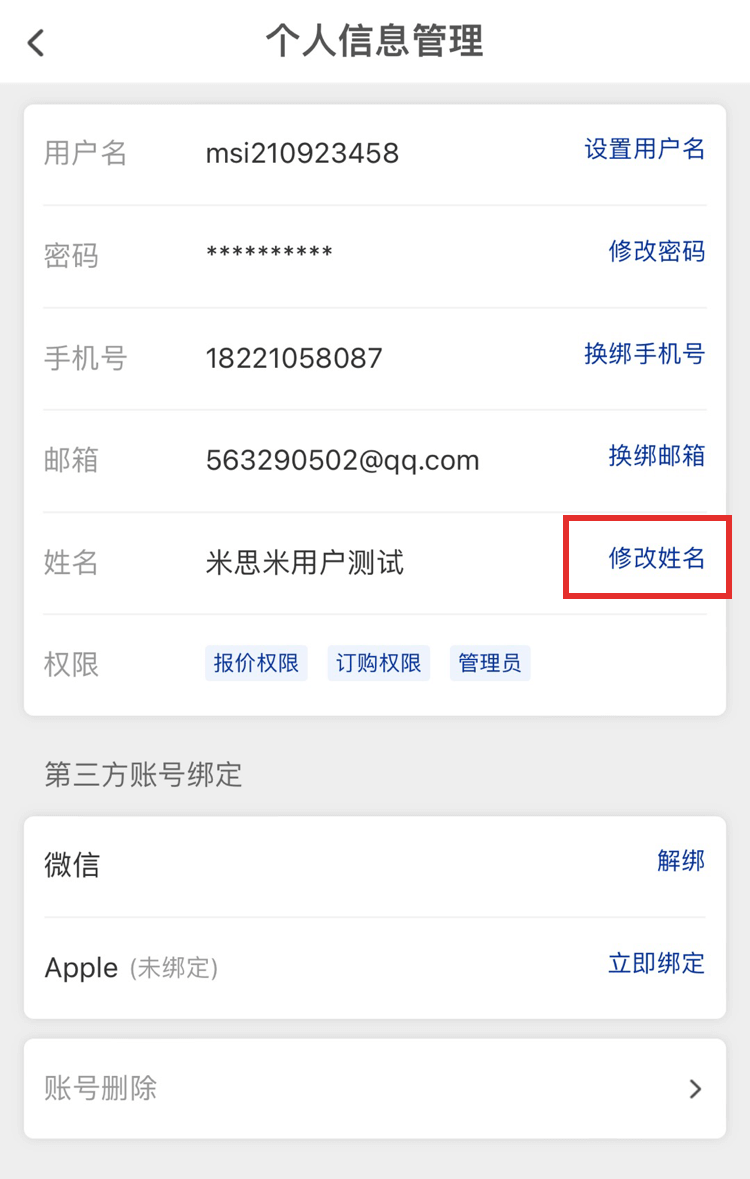Tap 解绑 next to 微信
The height and width of the screenshot is (1179, 750).
(681, 861)
